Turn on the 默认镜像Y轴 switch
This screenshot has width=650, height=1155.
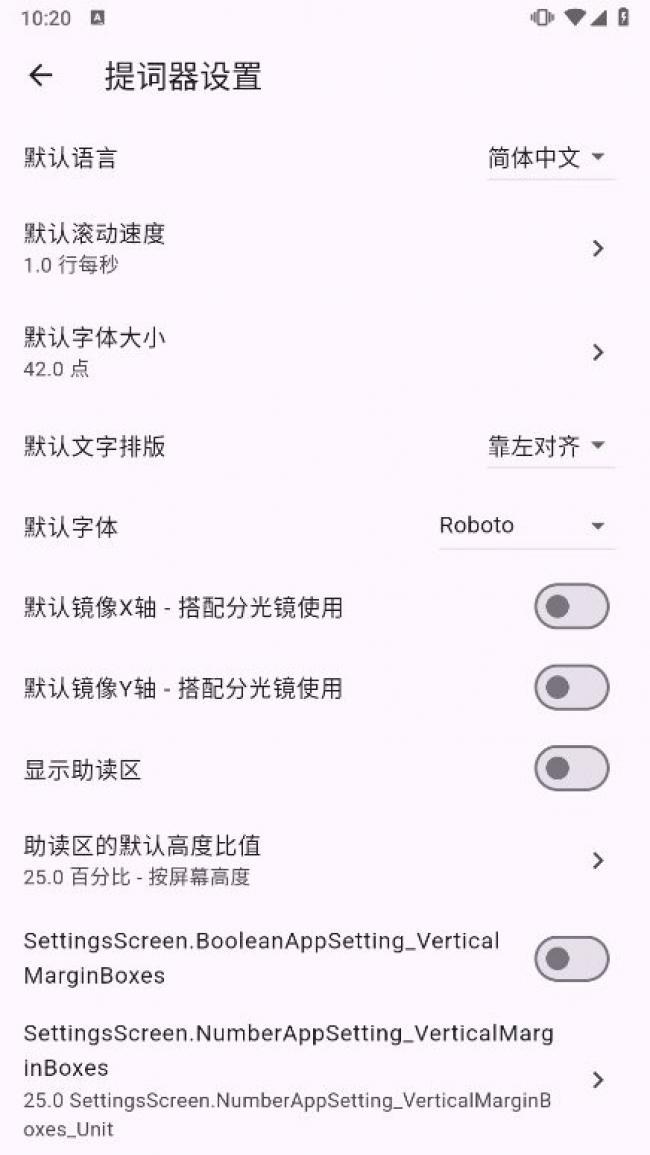(571, 688)
